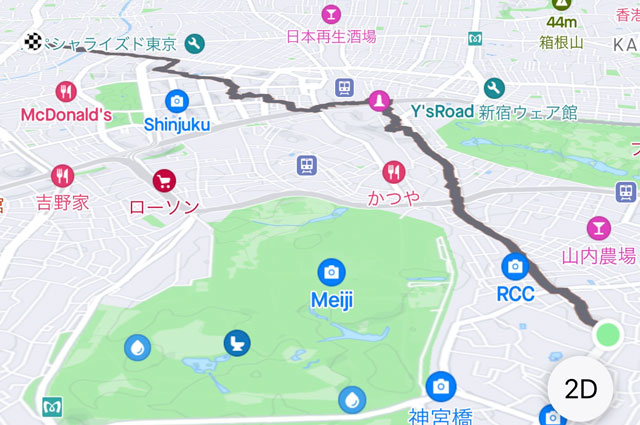Open the McDonald's restaurant marker
Image resolution: width=640 pixels, height=425 pixels.
[x=66, y=91]
